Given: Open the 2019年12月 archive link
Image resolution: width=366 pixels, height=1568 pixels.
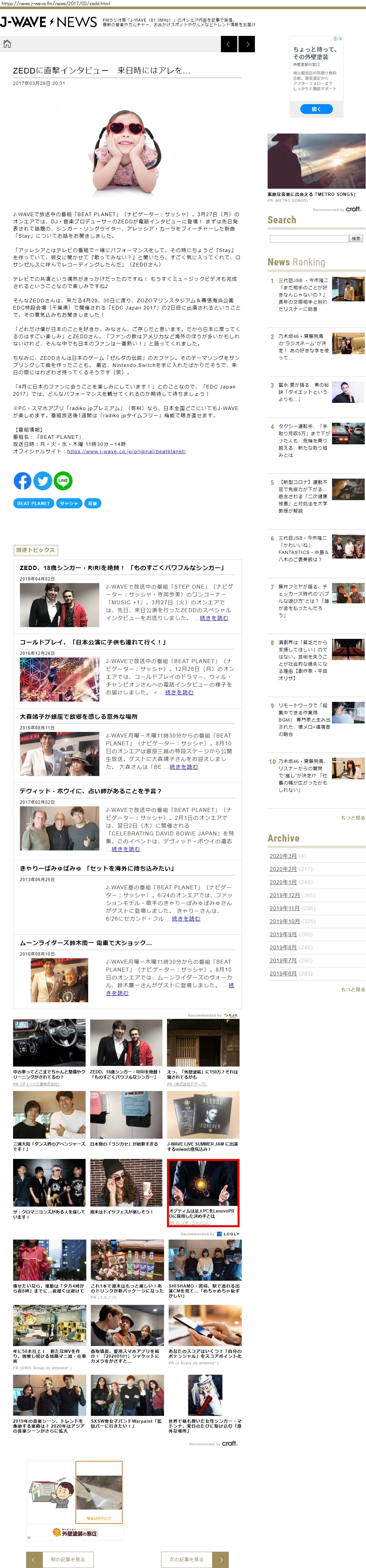Looking at the screenshot, I should coord(284,895).
